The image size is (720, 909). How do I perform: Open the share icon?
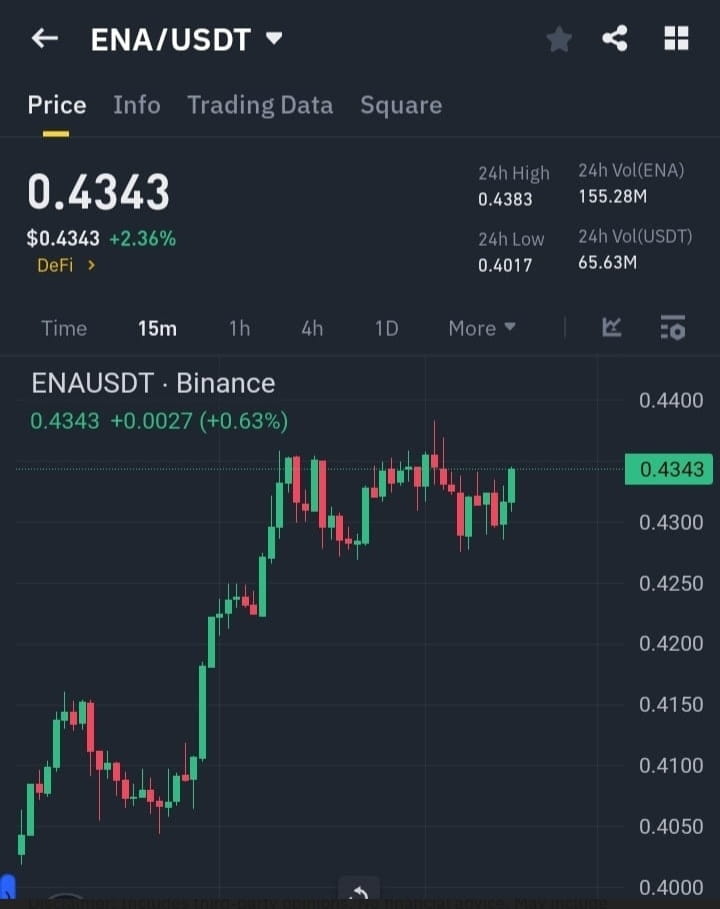coord(614,38)
